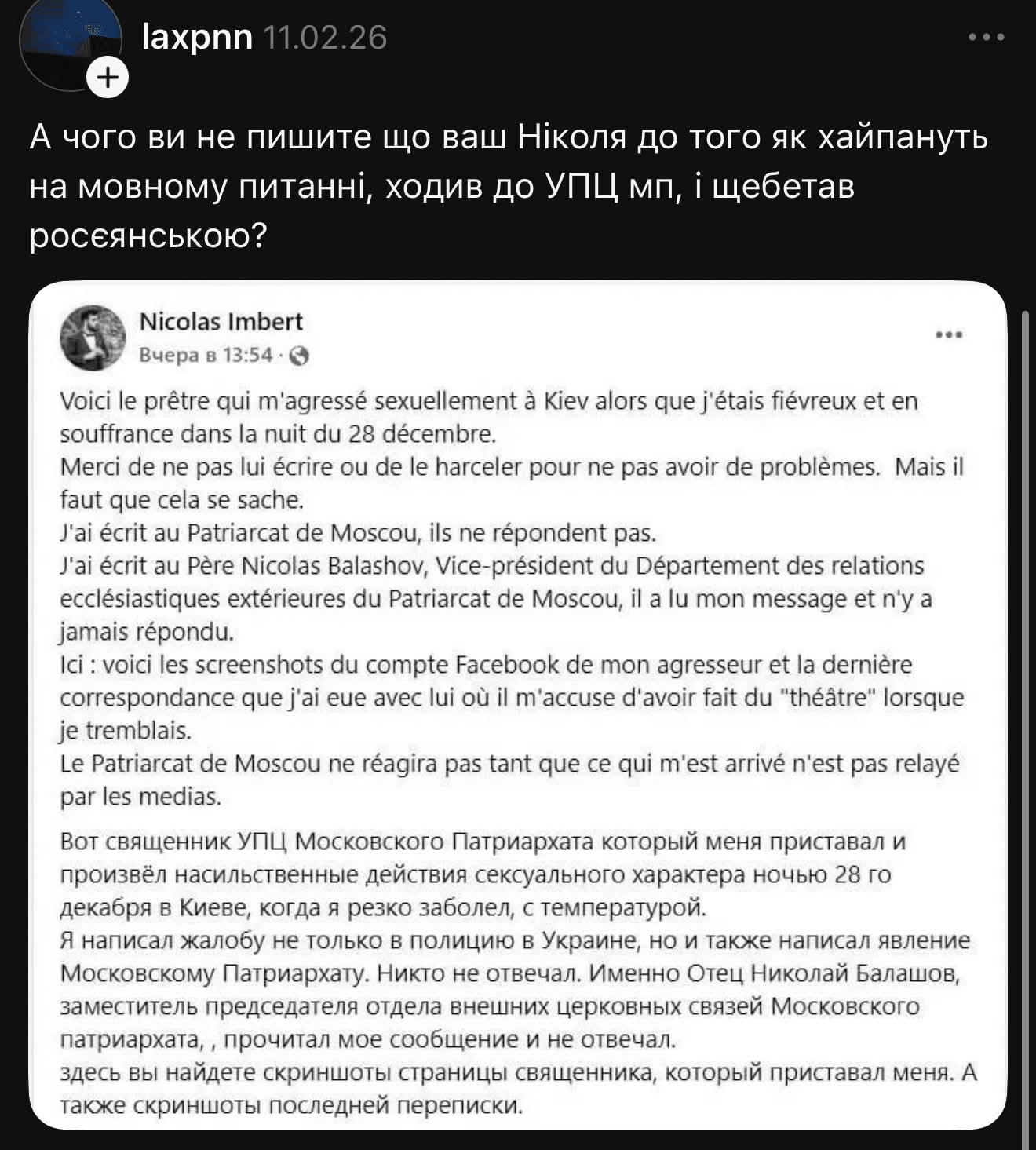
Task: Open the post's three-dot overflow menu
Action: [x=987, y=37]
